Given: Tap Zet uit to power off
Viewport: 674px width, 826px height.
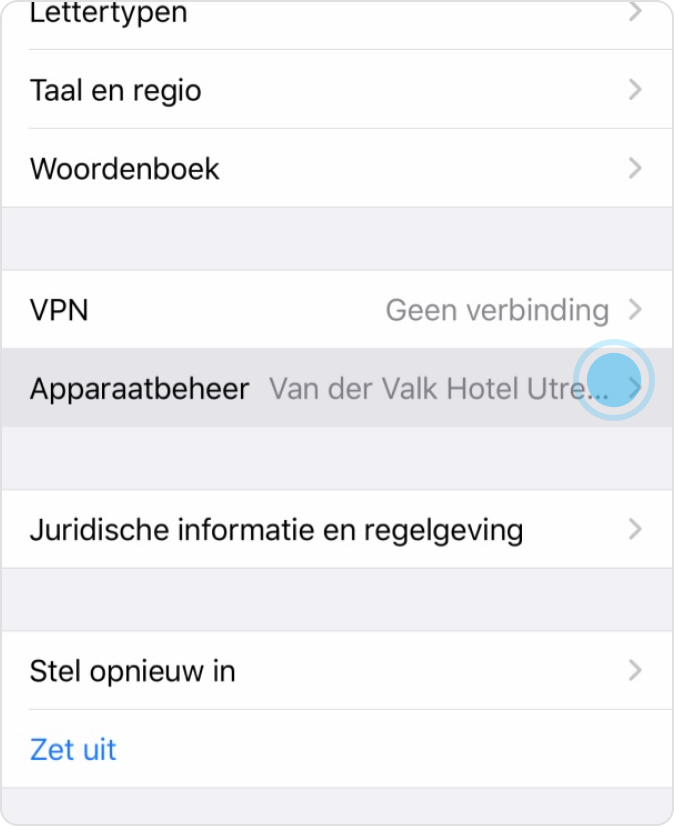Looking at the screenshot, I should click(74, 749).
